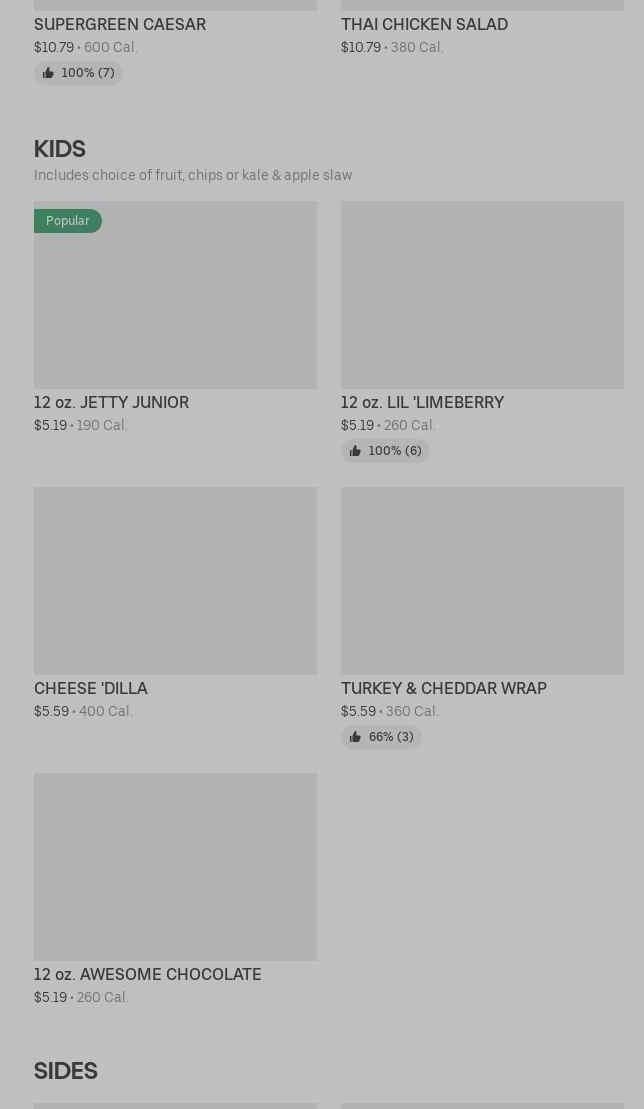The width and height of the screenshot is (644, 1109).
Task: Open the 12 oz. Lil 'Limeberry item
Action: (x=482, y=296)
